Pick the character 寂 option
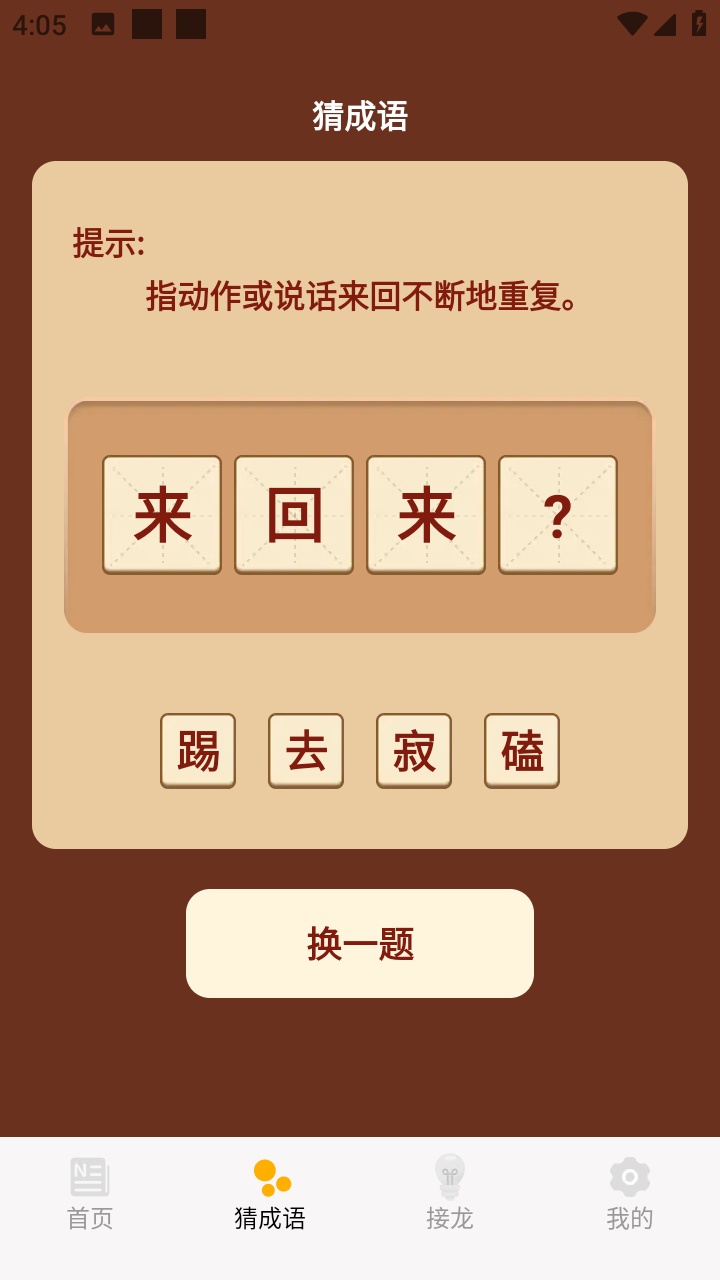 [x=414, y=750]
